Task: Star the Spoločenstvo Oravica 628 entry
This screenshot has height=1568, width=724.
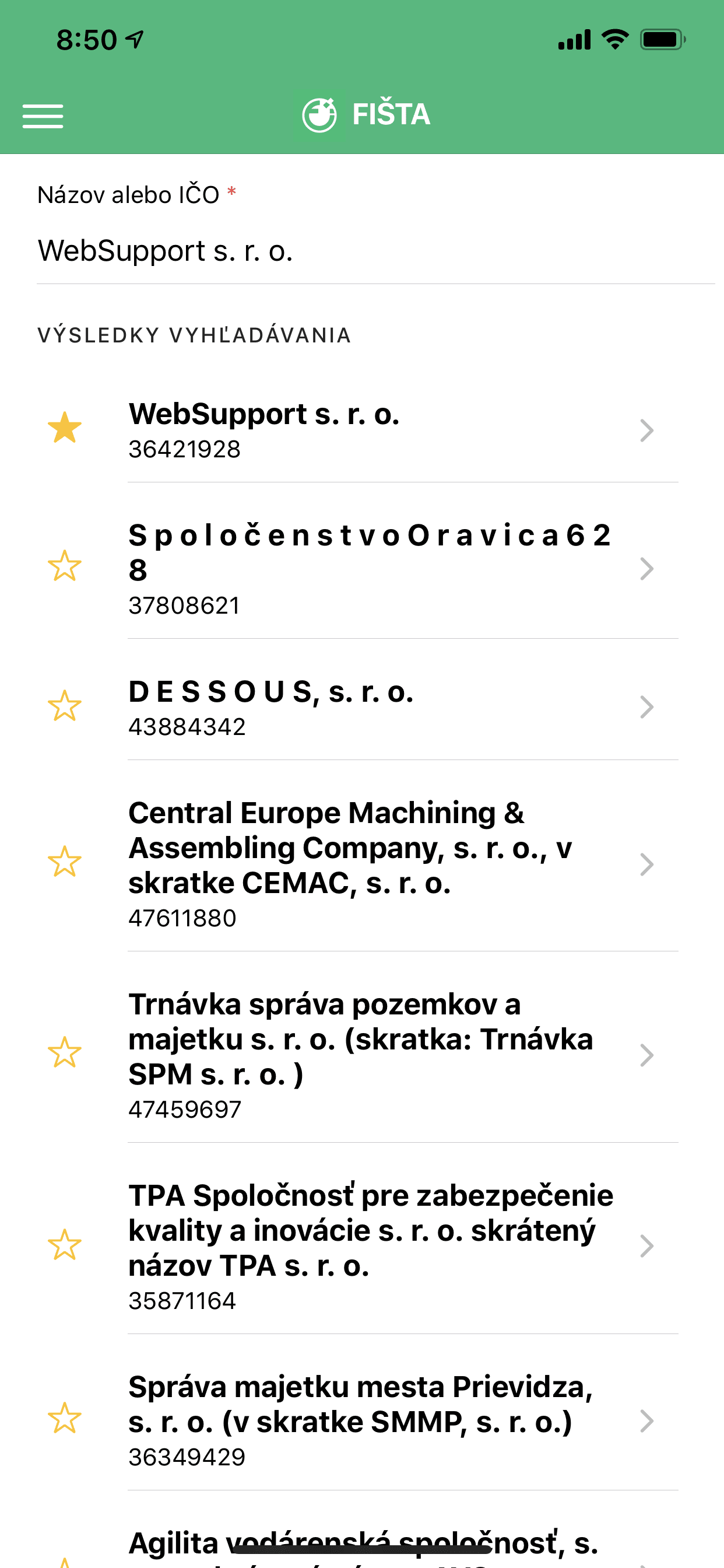Action: coord(65,566)
